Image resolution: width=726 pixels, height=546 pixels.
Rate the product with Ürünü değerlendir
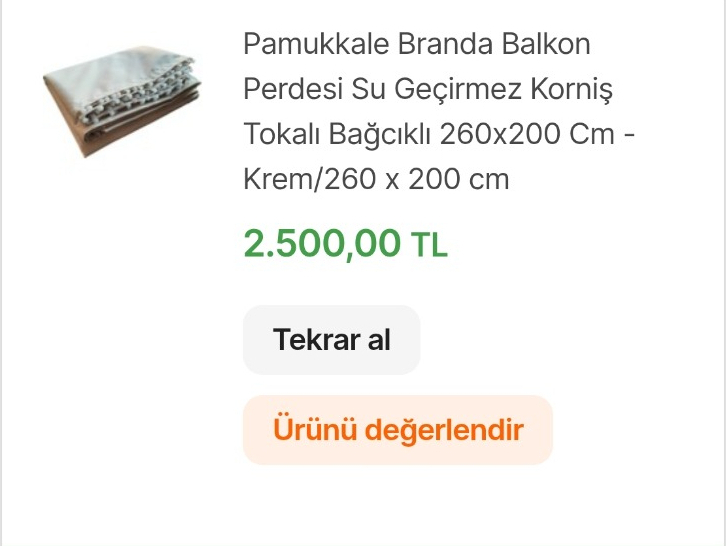397,430
